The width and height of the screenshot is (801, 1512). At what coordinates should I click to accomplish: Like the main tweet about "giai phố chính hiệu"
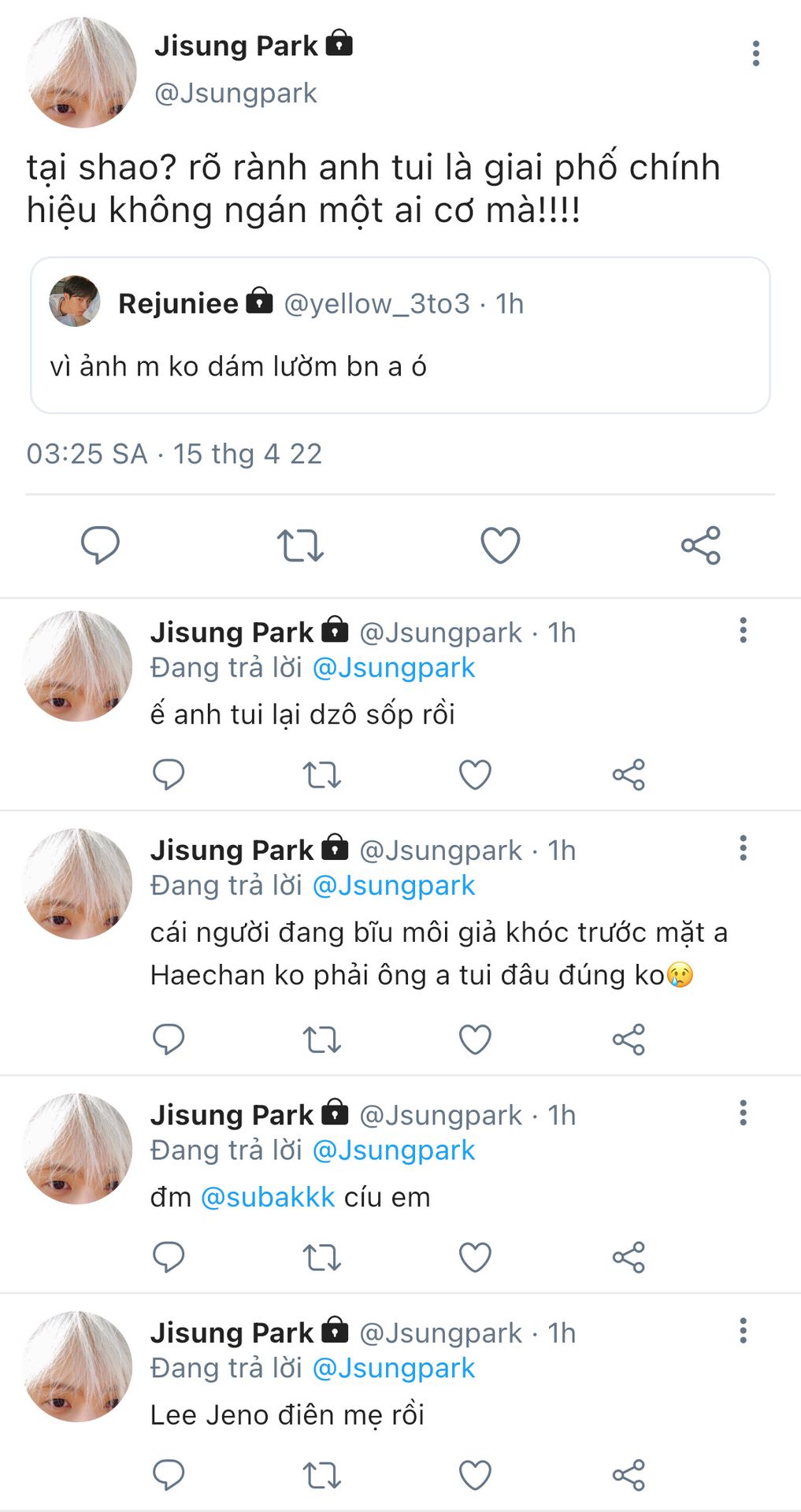click(500, 545)
